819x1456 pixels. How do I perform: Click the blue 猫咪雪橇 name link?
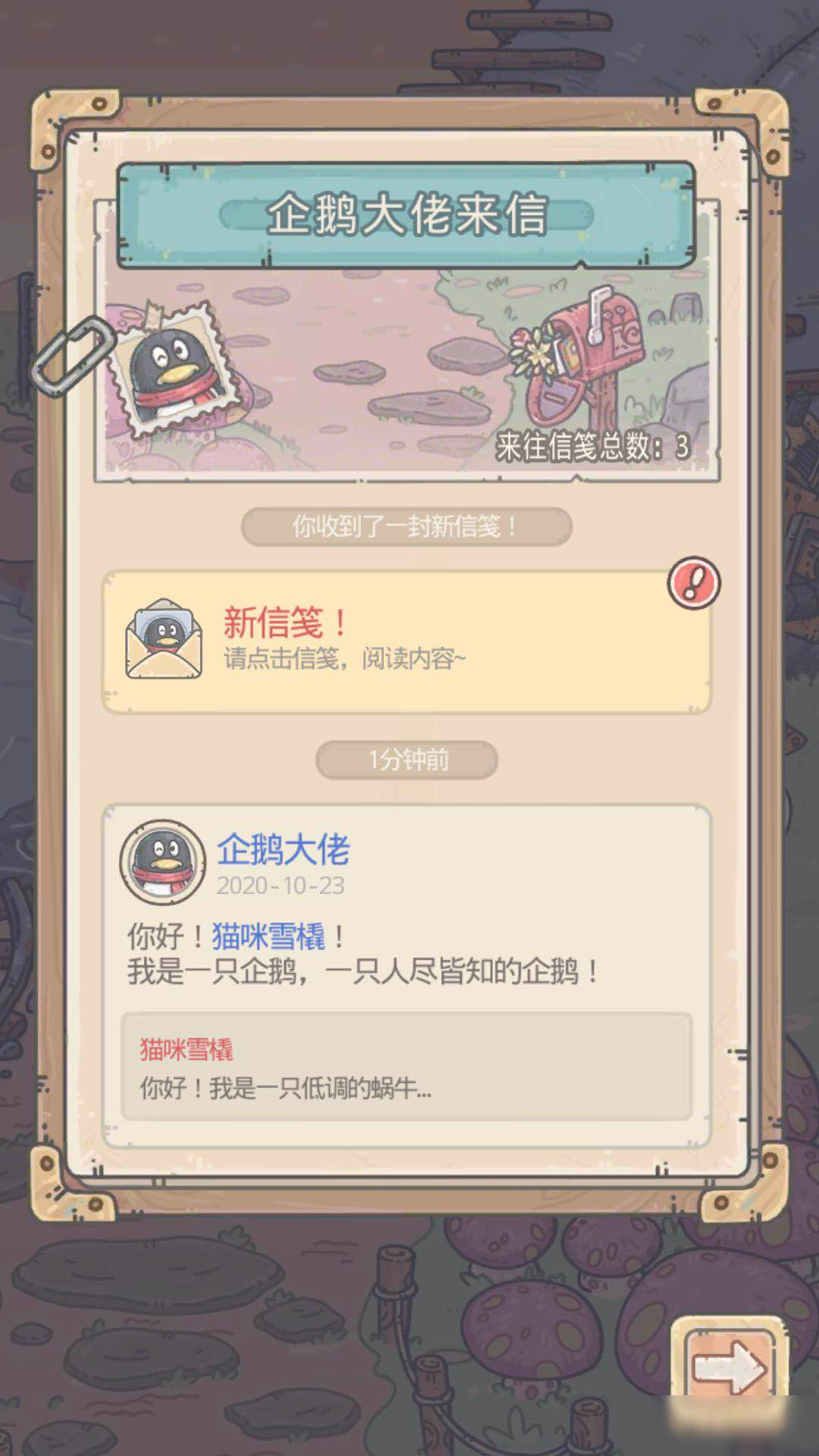tap(271, 937)
